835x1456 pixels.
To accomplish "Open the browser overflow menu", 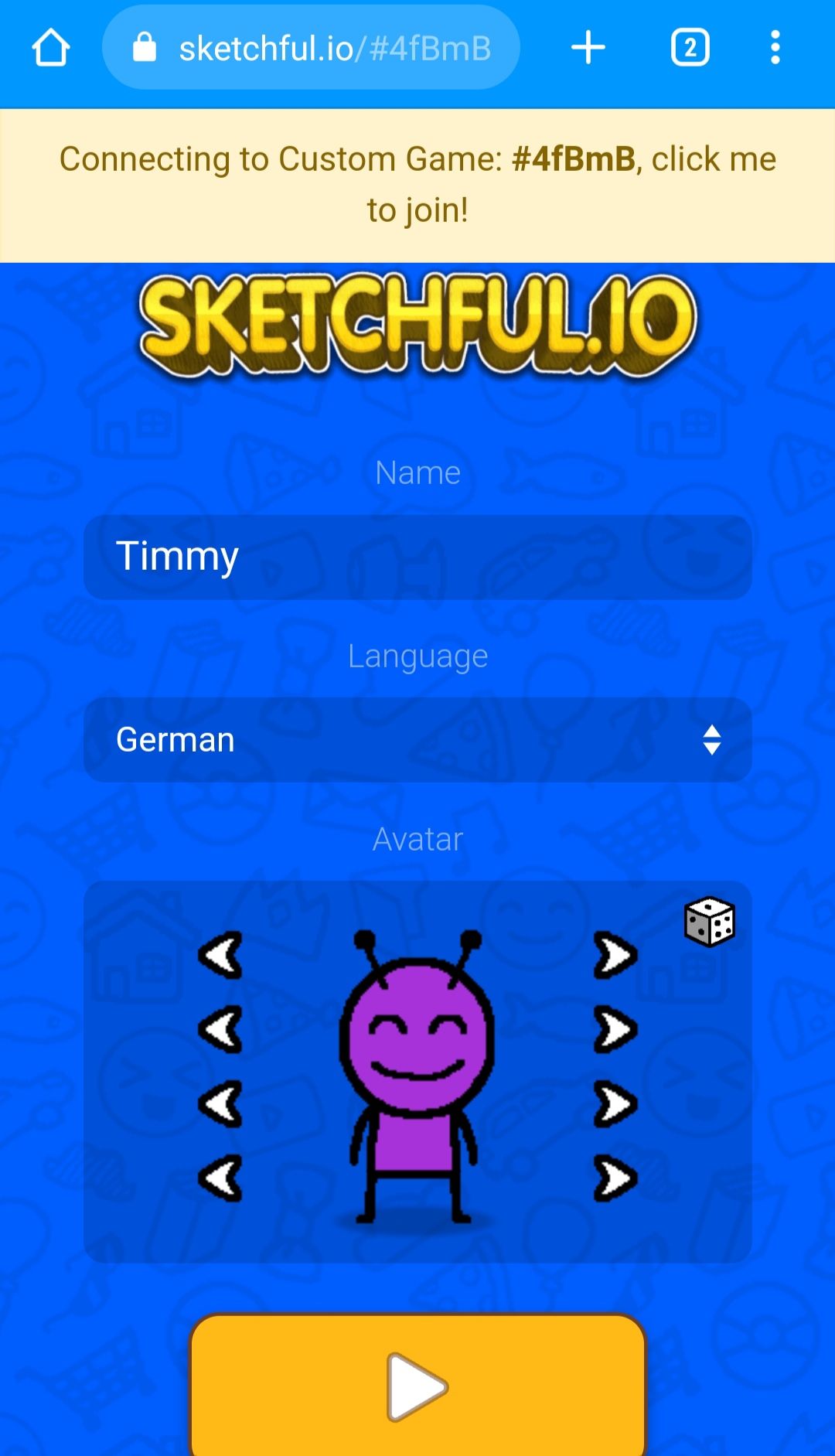I will (775, 48).
